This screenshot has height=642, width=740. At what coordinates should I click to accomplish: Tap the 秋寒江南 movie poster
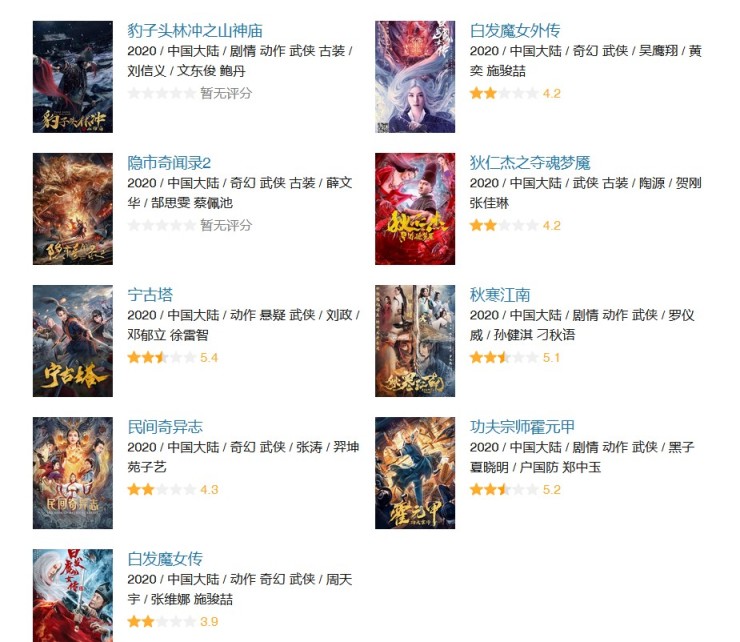(415, 341)
